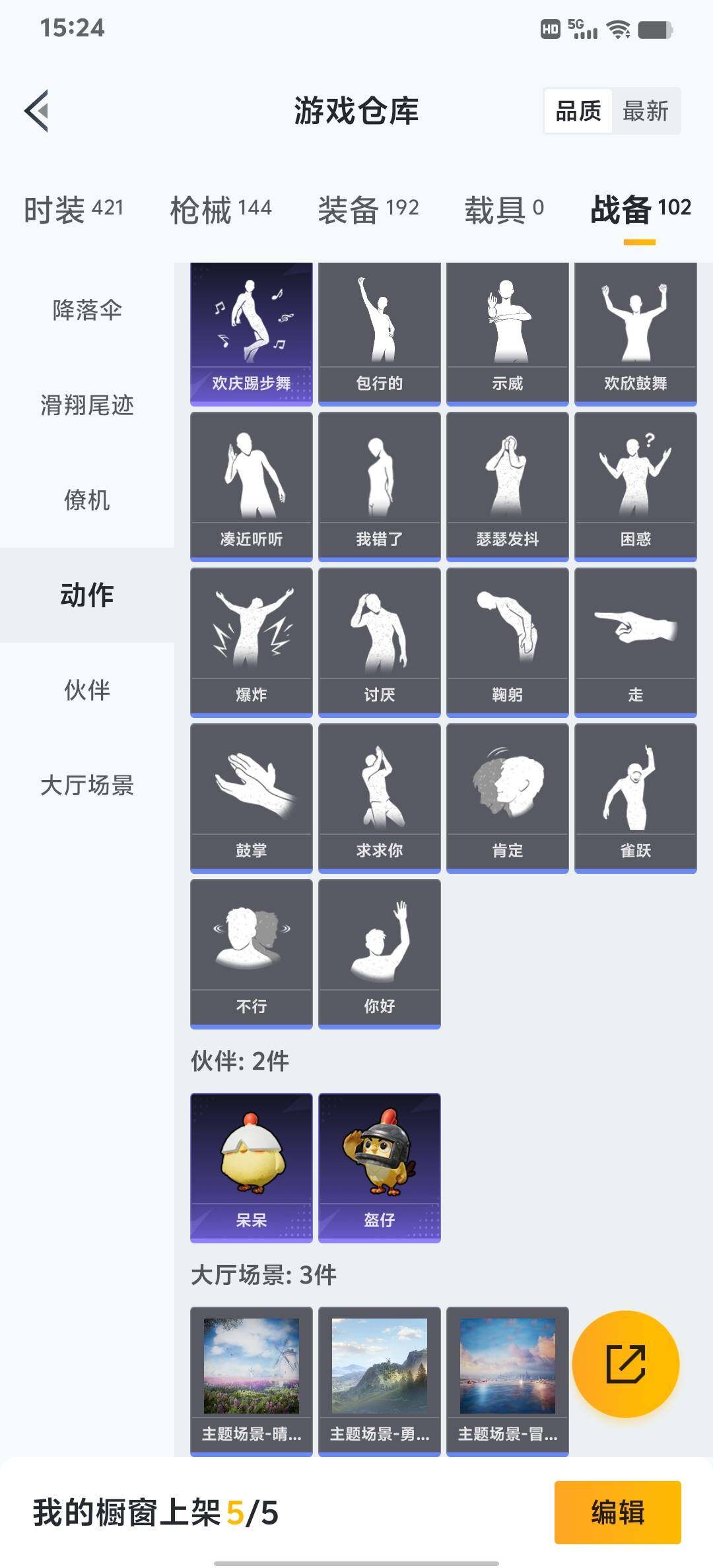
Task: View the 呆呆 companion item
Action: pyautogui.click(x=252, y=1167)
